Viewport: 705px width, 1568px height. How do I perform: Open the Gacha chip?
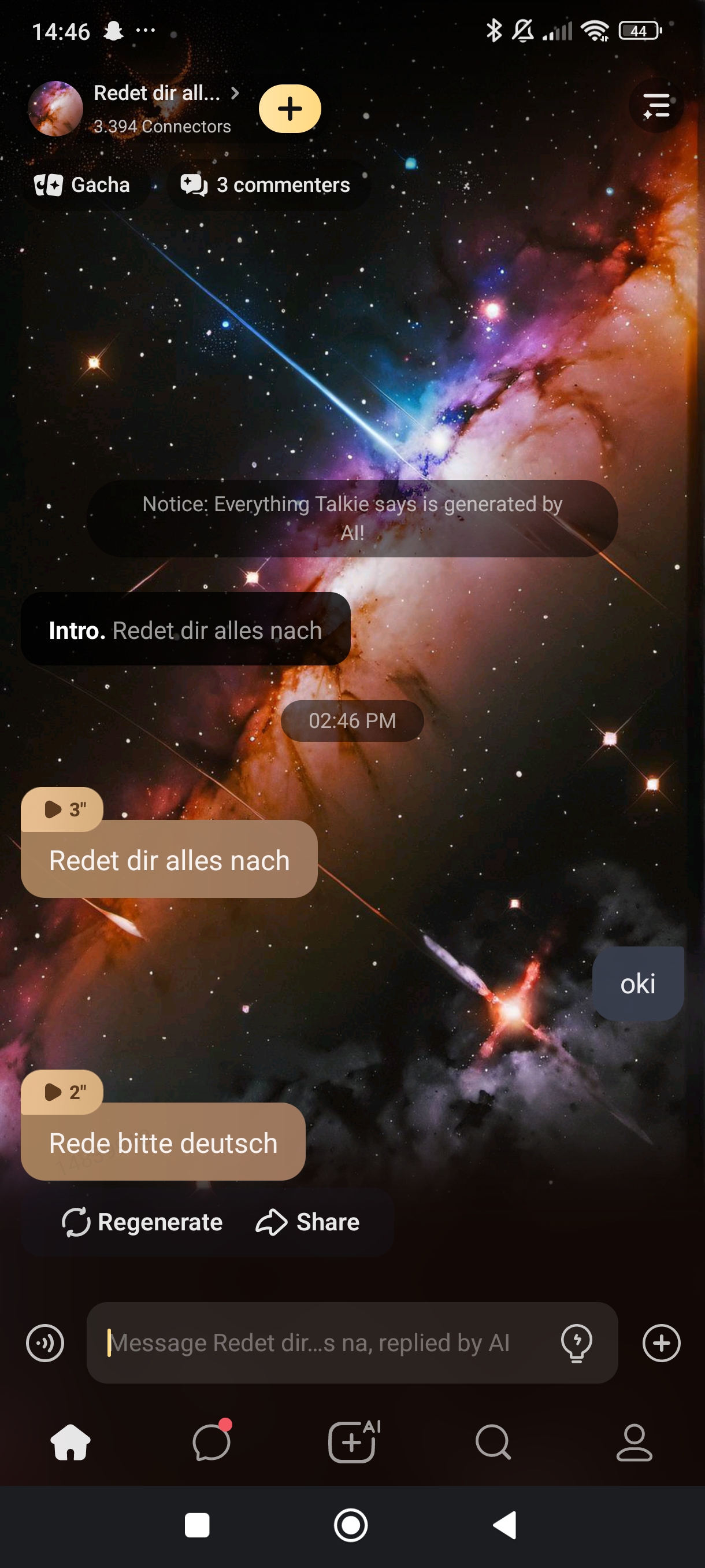83,185
